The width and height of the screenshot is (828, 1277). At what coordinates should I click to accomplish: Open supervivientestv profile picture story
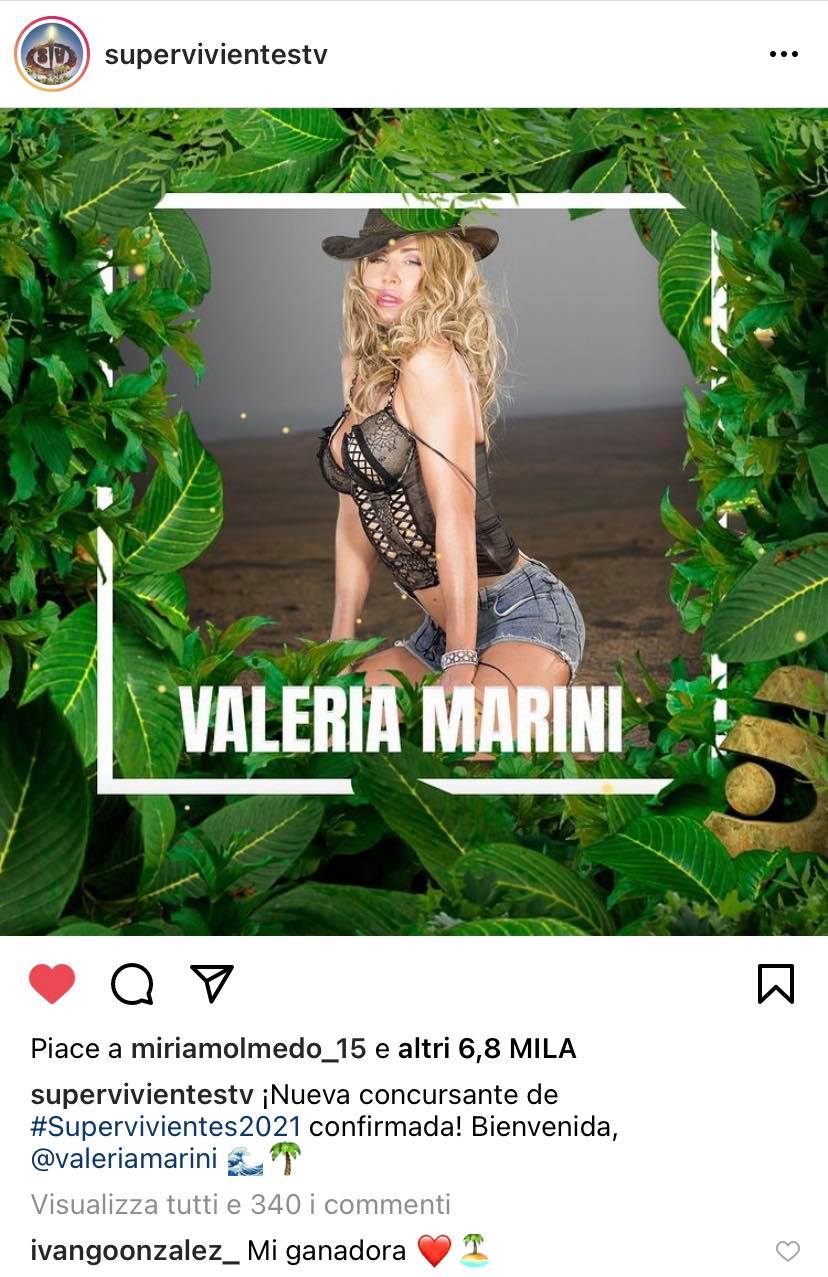click(x=52, y=54)
